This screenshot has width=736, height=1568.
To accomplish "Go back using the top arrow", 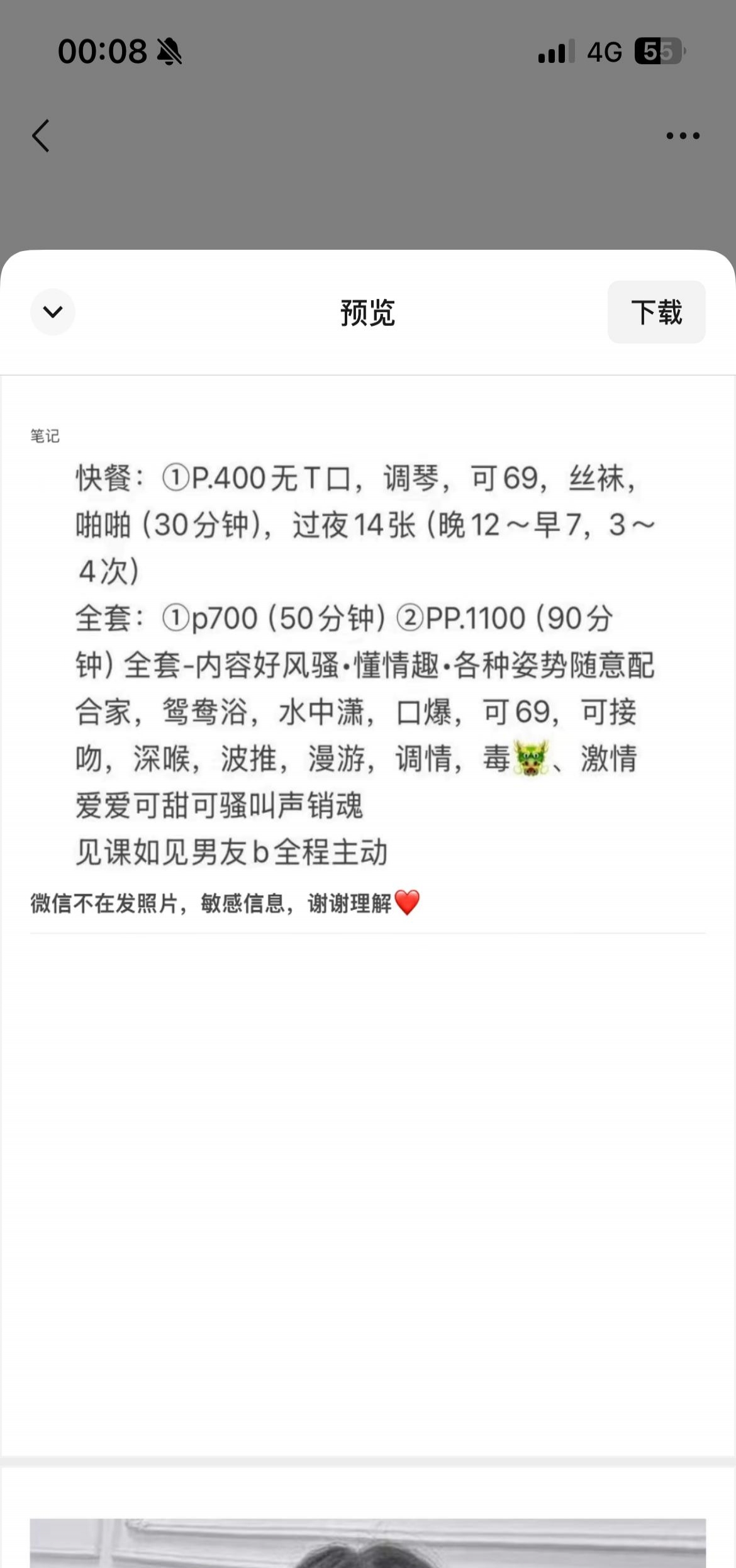I will 41,136.
